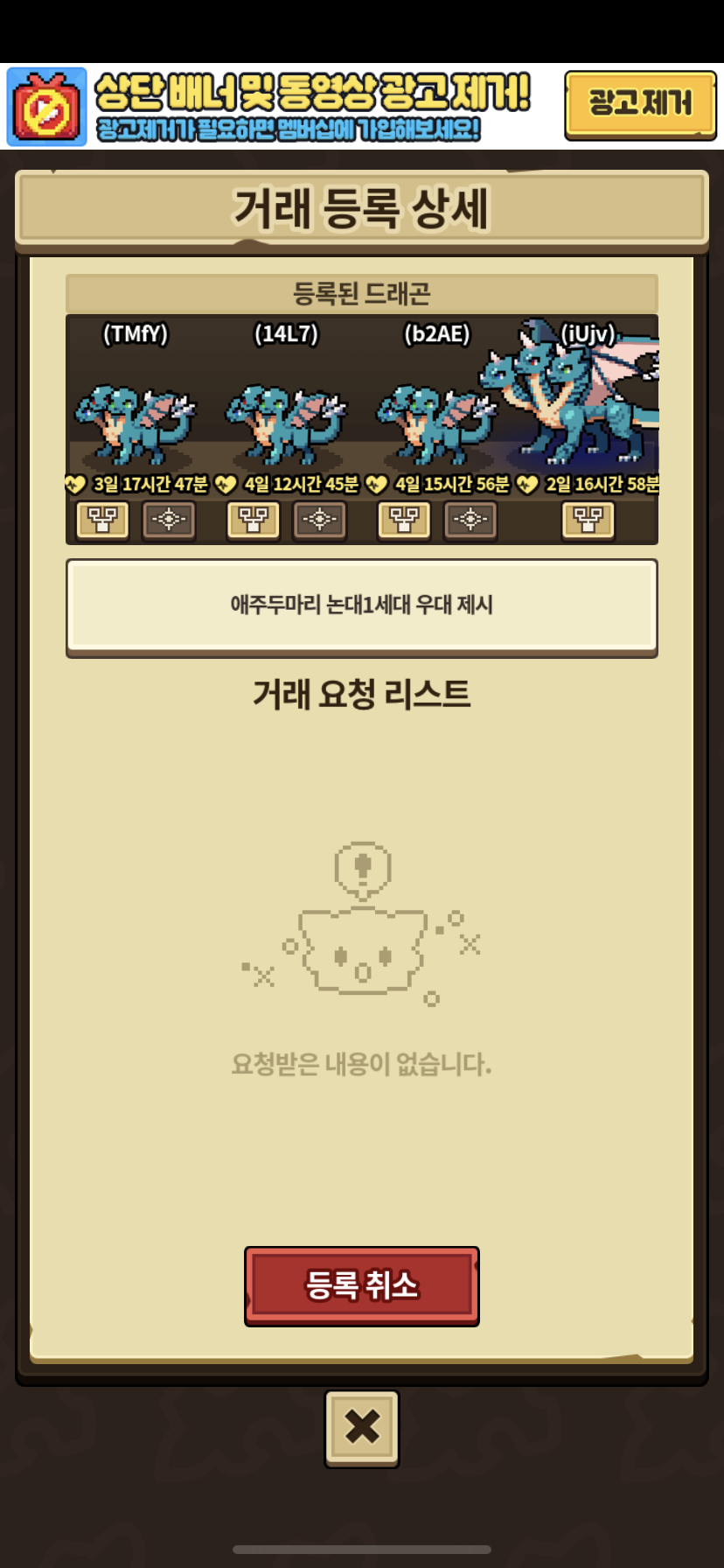Tap the 광고제거 button in banner
This screenshot has height=1568, width=724.
[640, 105]
